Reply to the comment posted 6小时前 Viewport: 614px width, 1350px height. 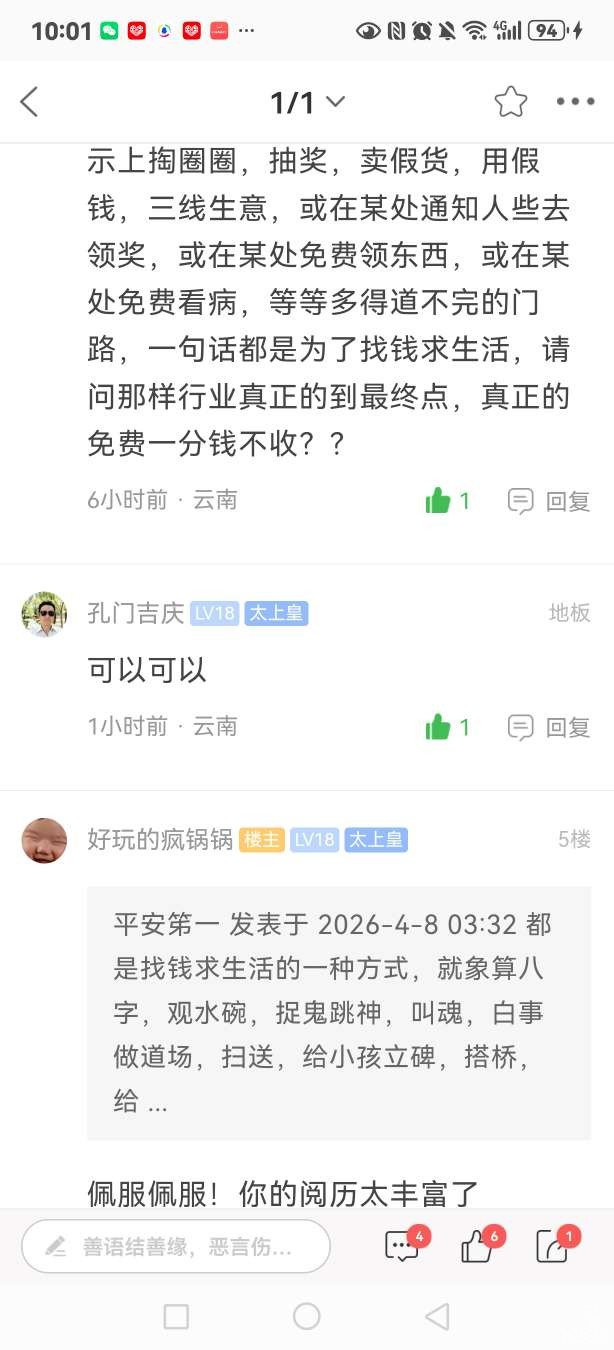(x=549, y=500)
